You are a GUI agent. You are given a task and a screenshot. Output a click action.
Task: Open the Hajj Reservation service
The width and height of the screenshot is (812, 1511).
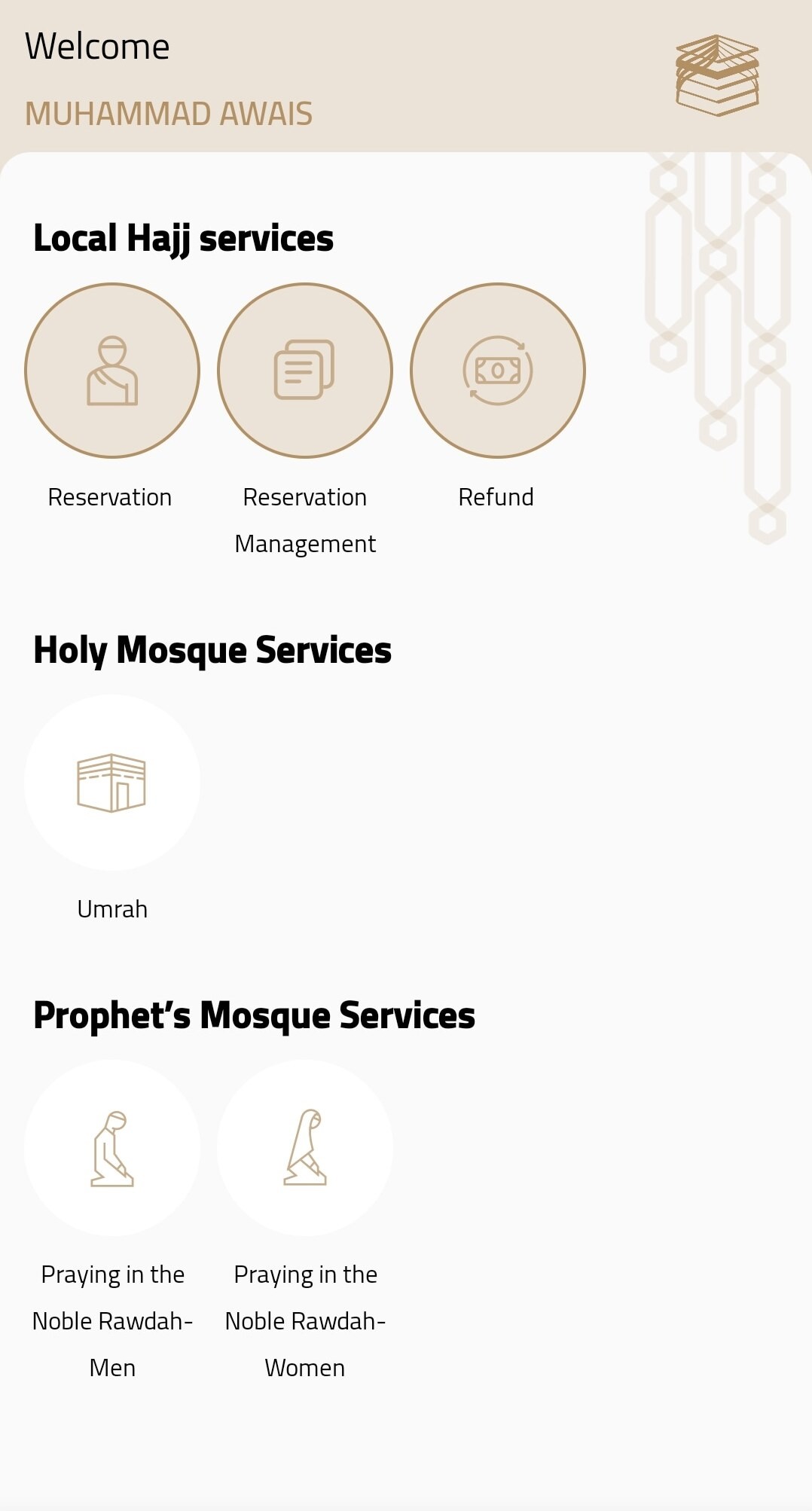[x=112, y=371]
